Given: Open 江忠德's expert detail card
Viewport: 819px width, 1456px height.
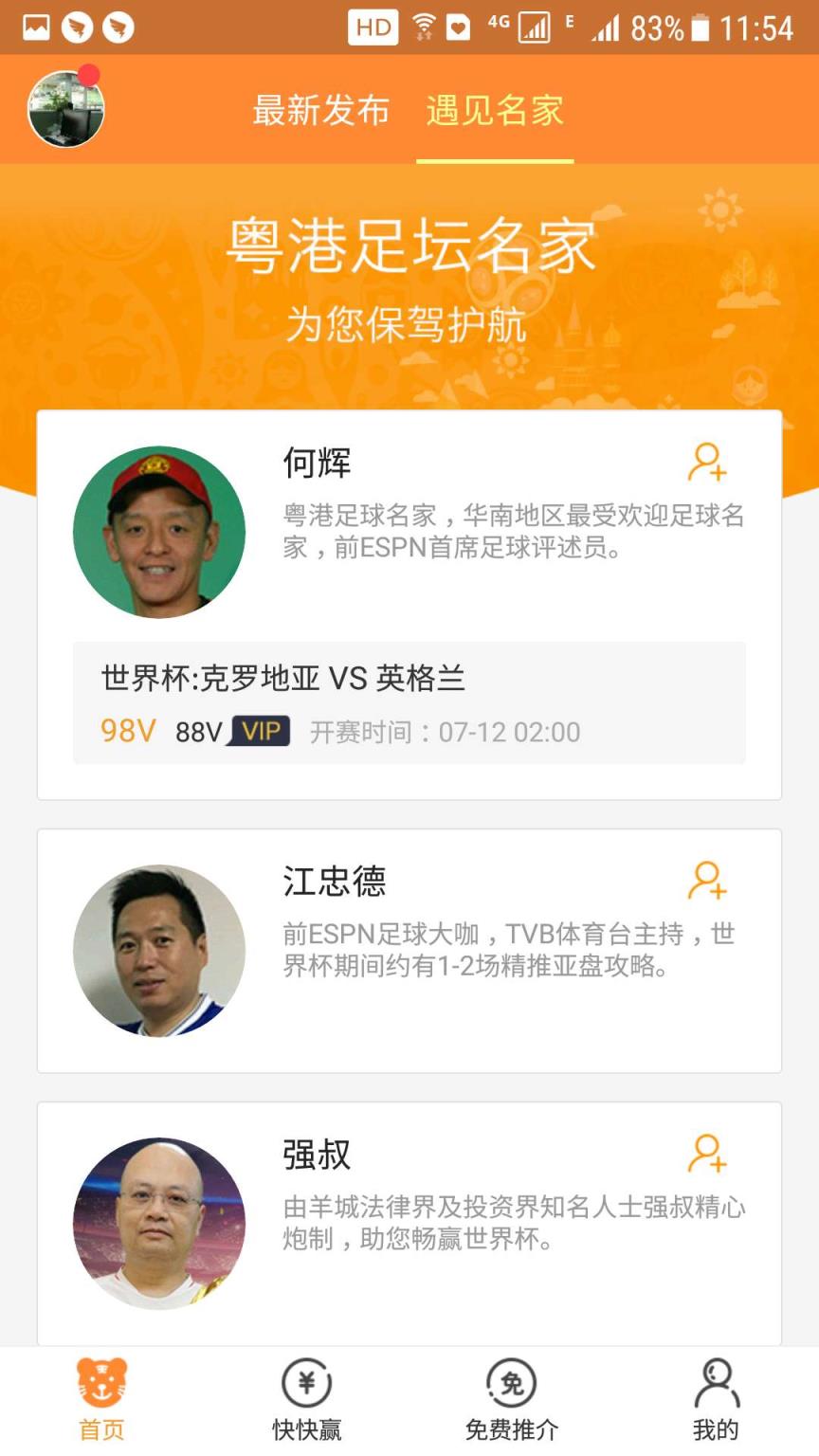Looking at the screenshot, I should pyautogui.click(x=408, y=948).
